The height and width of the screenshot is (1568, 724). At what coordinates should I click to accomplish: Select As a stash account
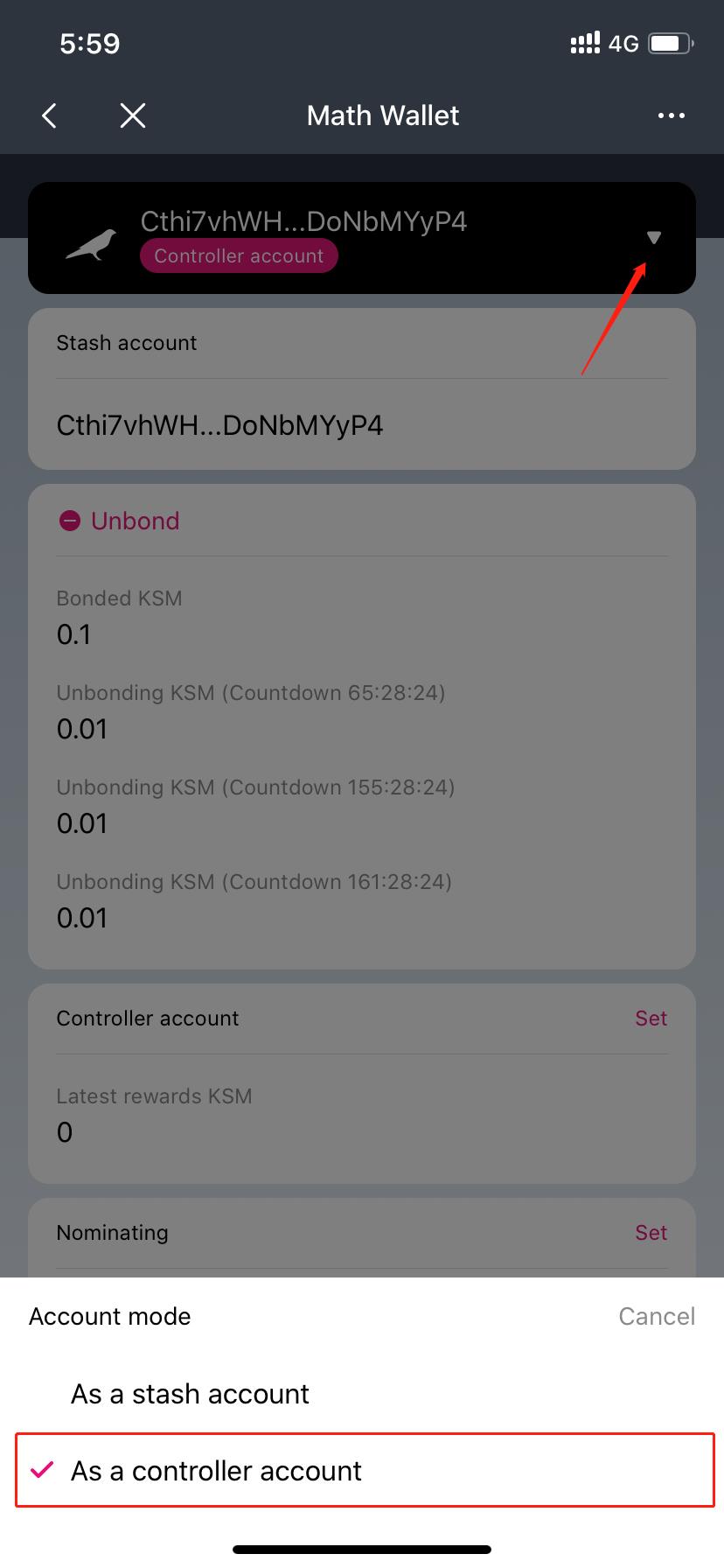click(x=190, y=1394)
